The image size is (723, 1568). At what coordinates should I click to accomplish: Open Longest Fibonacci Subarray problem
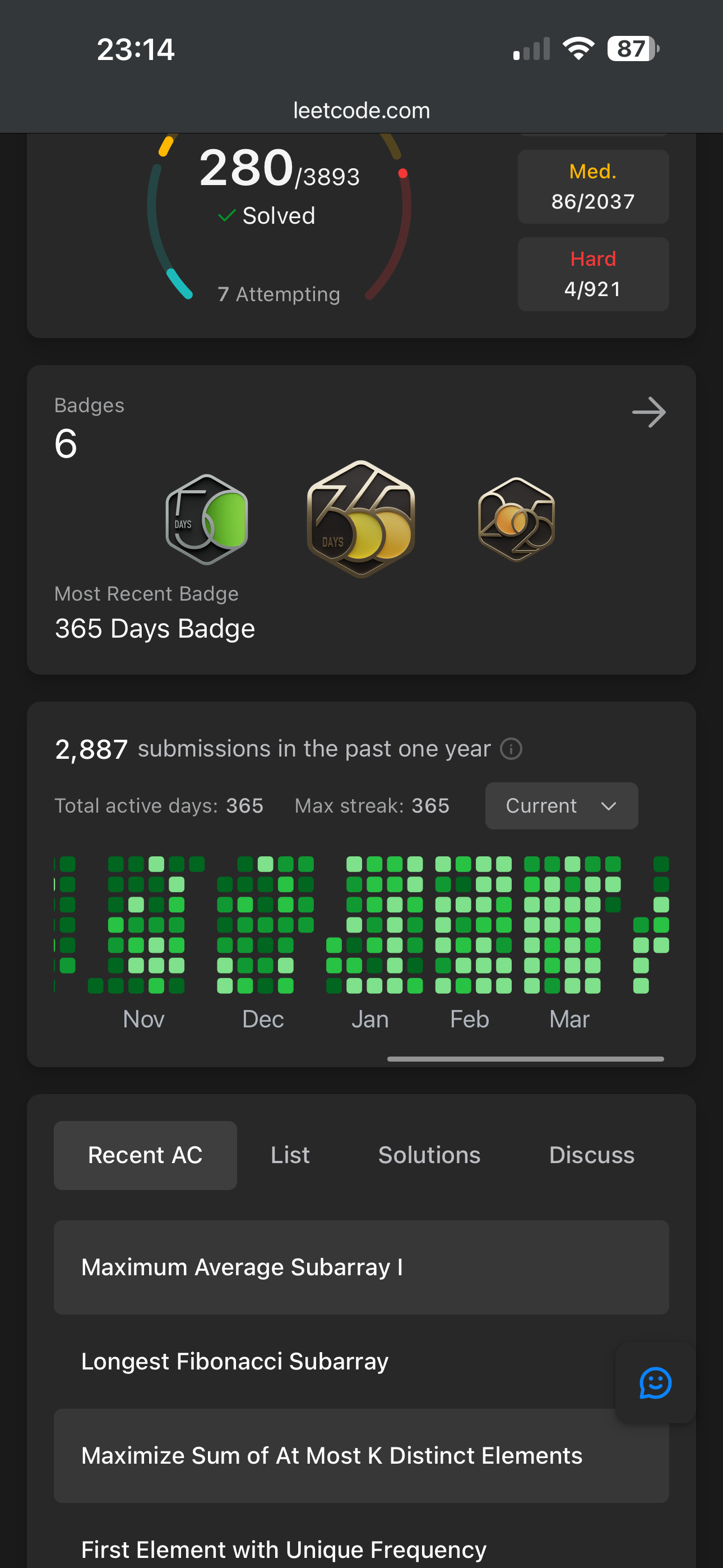click(234, 1361)
